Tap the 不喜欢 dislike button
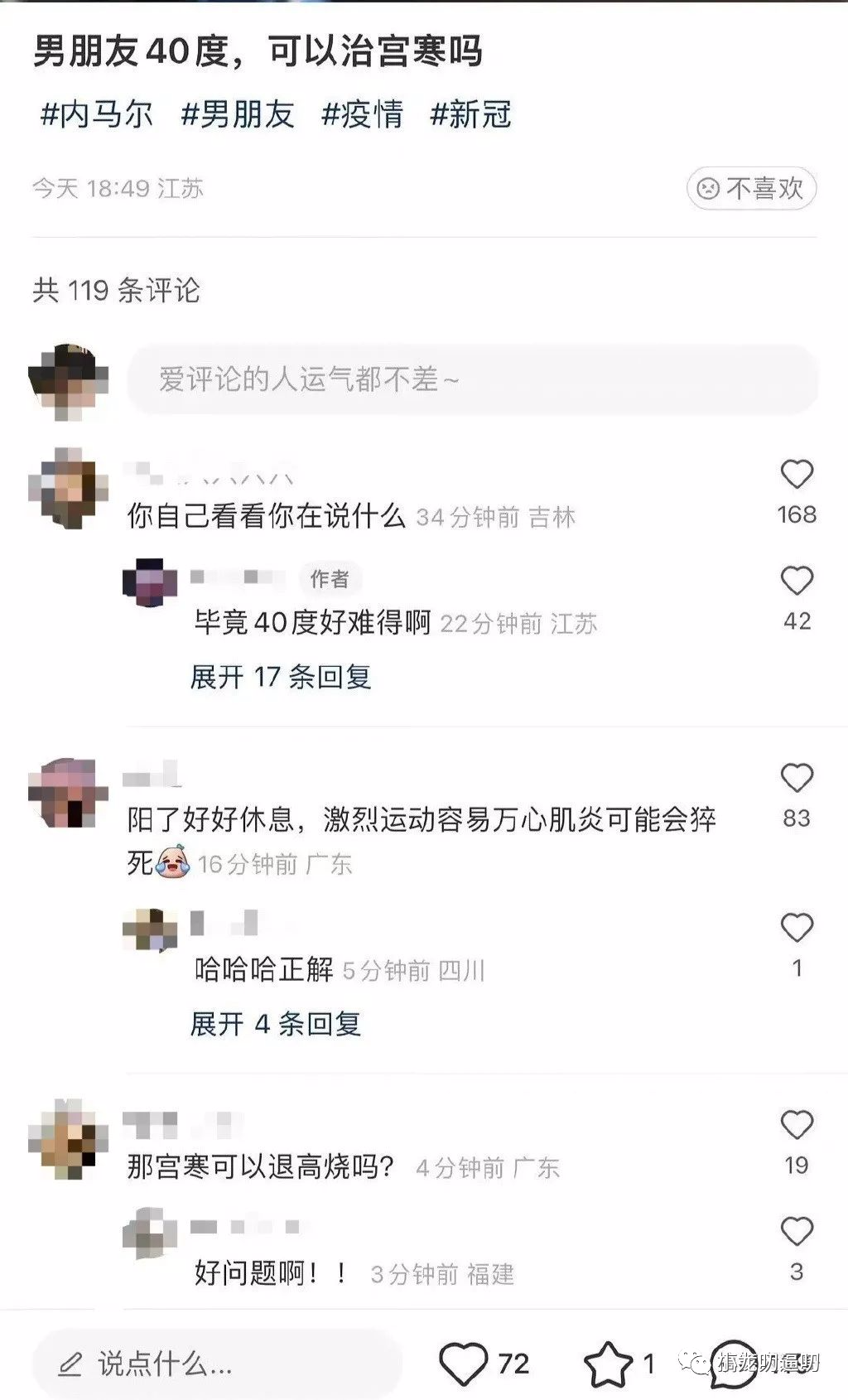Image resolution: width=848 pixels, height=1400 pixels. (x=751, y=189)
